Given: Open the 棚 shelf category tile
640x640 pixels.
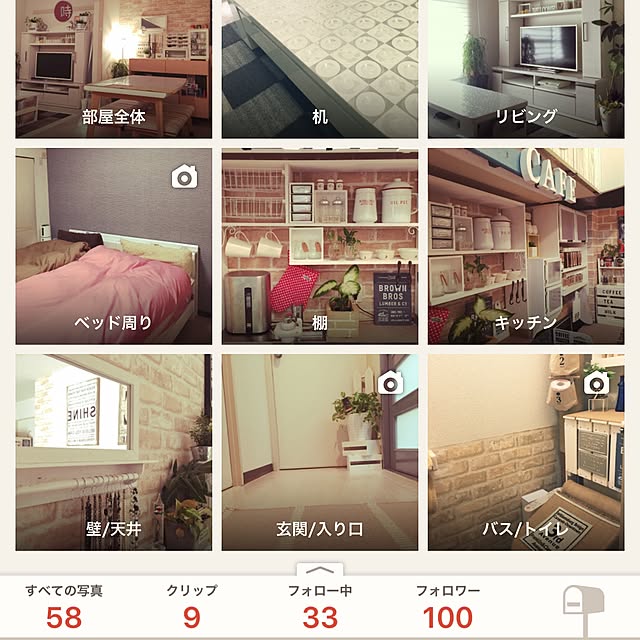Looking at the screenshot, I should (x=319, y=246).
